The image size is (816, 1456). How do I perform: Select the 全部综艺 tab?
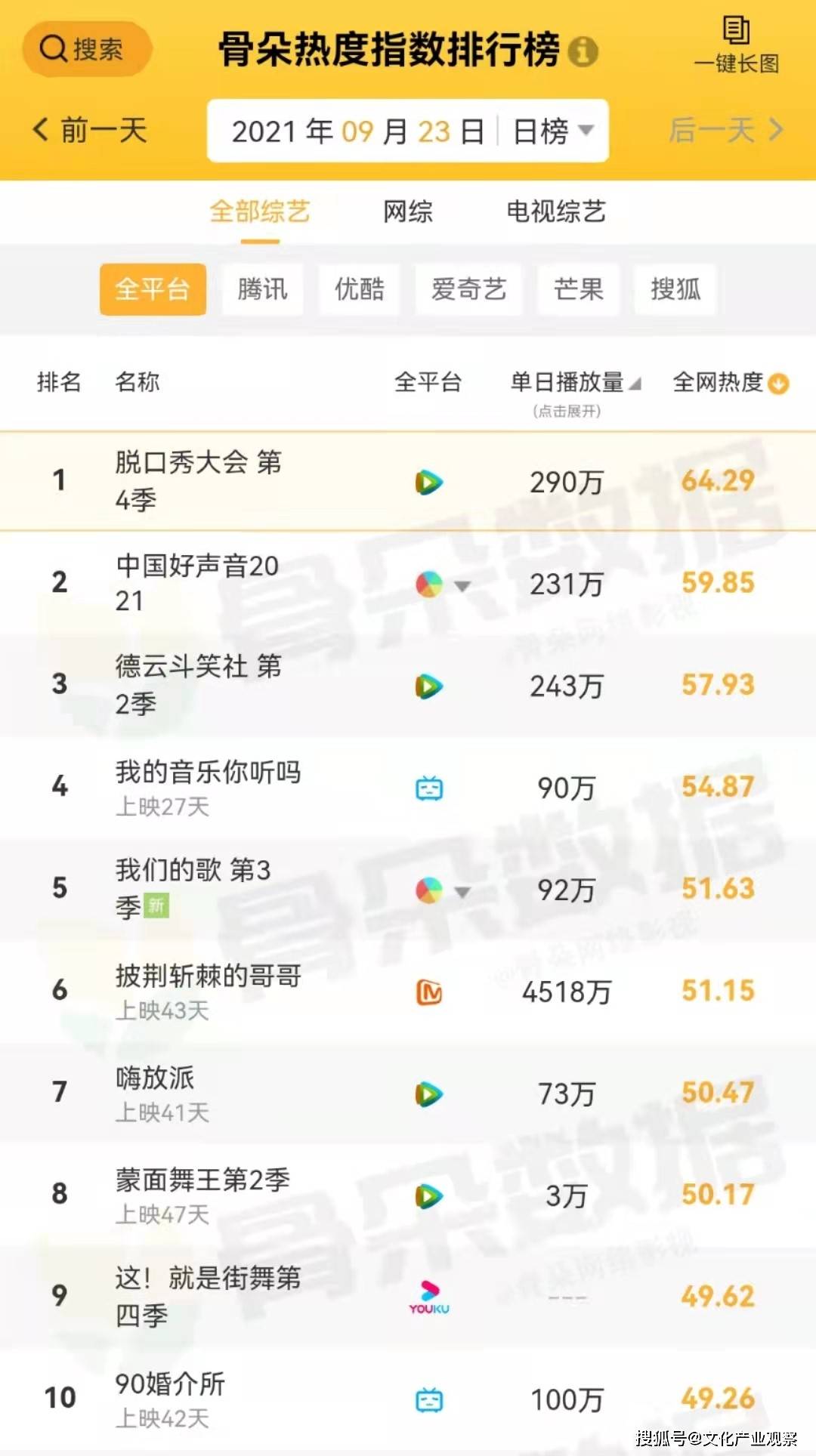pyautogui.click(x=259, y=211)
